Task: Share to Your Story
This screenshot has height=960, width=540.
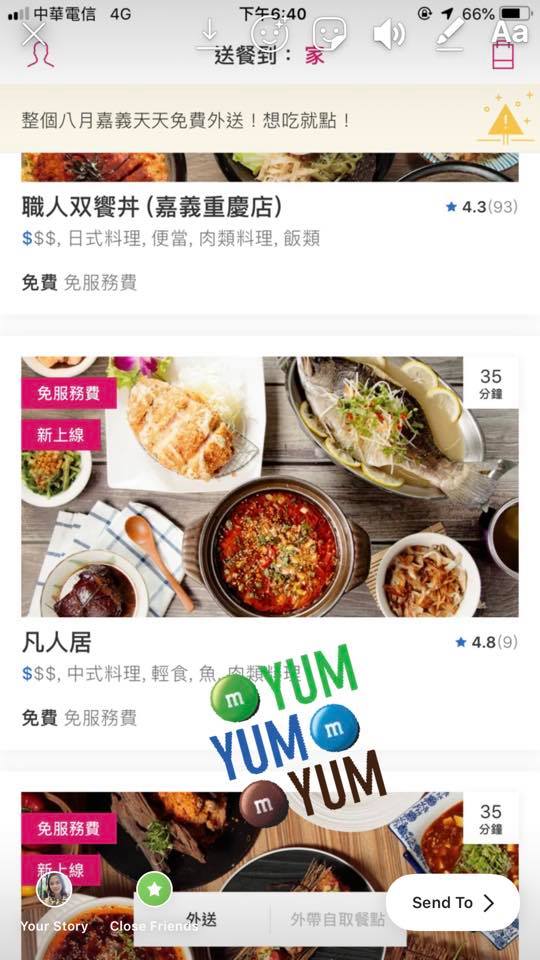Action: pyautogui.click(x=54, y=902)
